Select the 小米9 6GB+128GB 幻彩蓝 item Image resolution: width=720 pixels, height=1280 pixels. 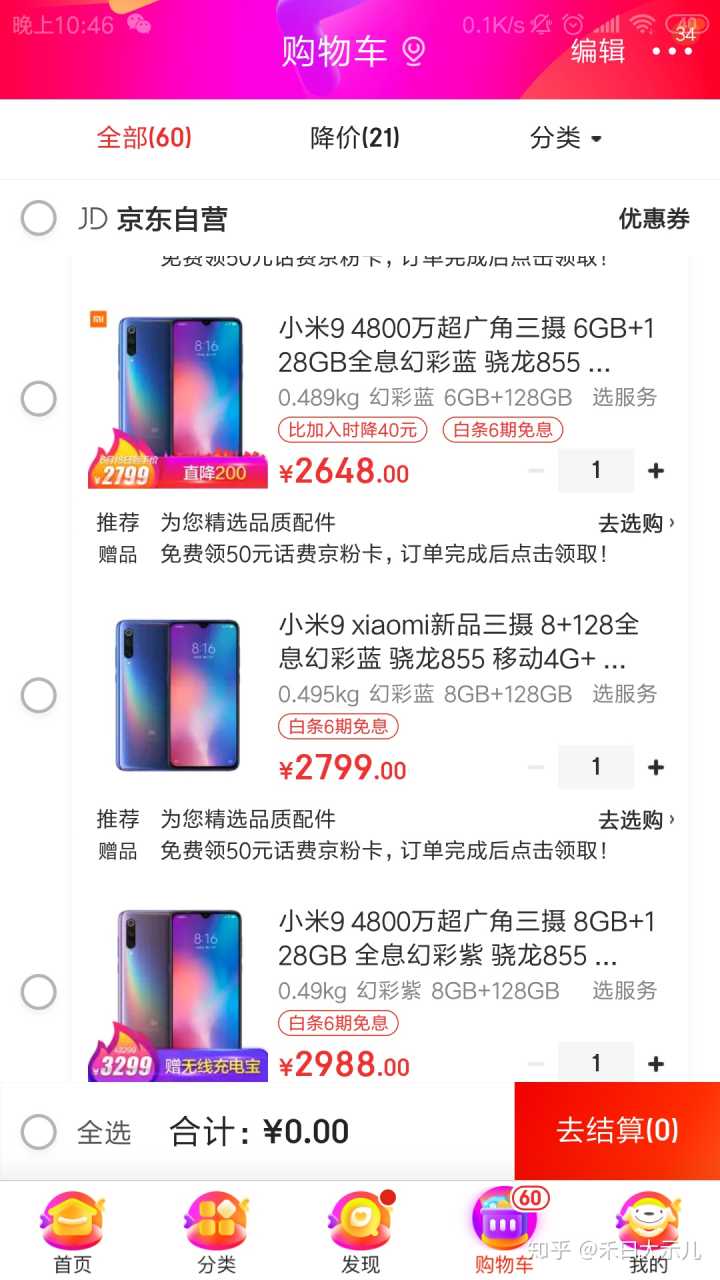(39, 399)
